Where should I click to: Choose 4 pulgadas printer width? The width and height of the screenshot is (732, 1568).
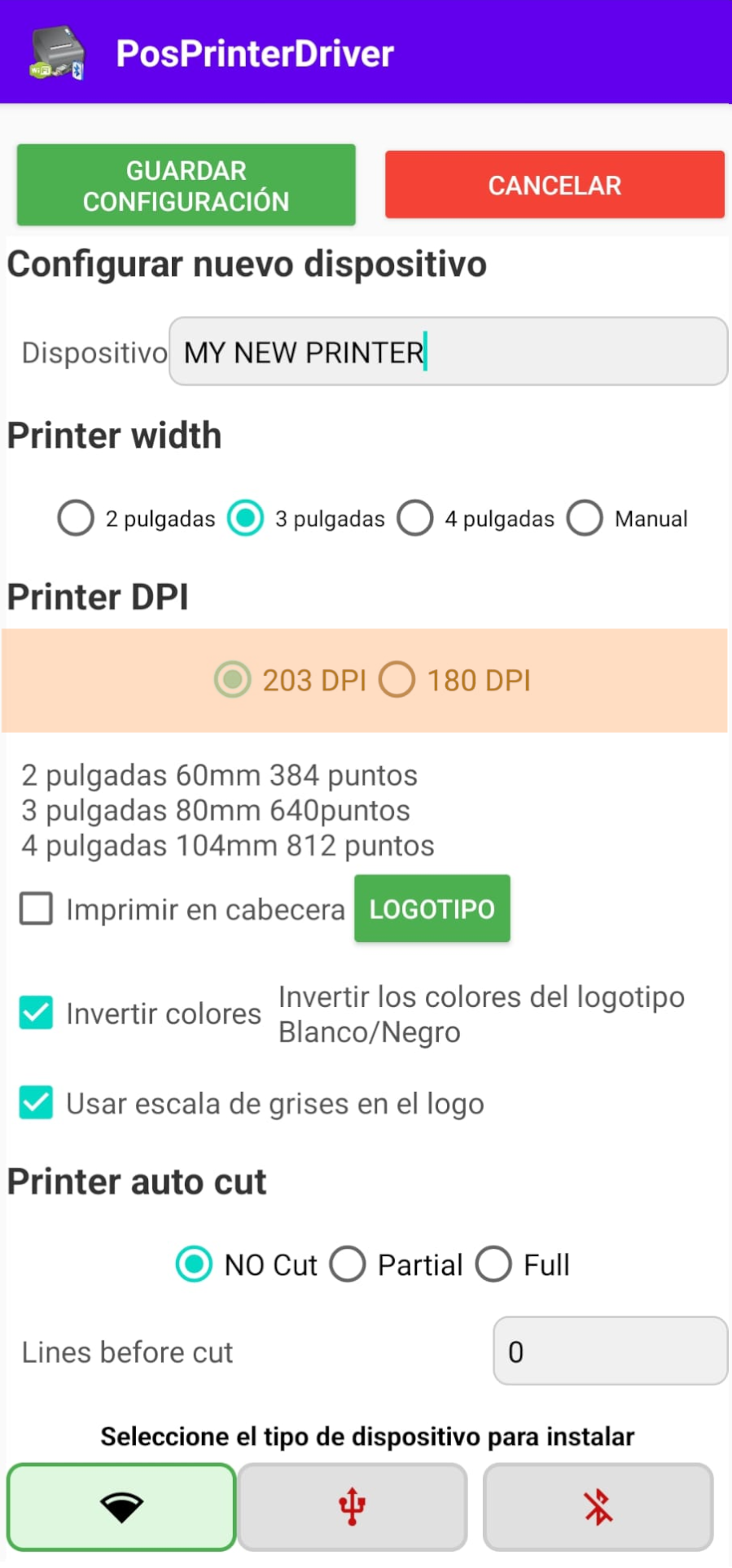tap(415, 518)
